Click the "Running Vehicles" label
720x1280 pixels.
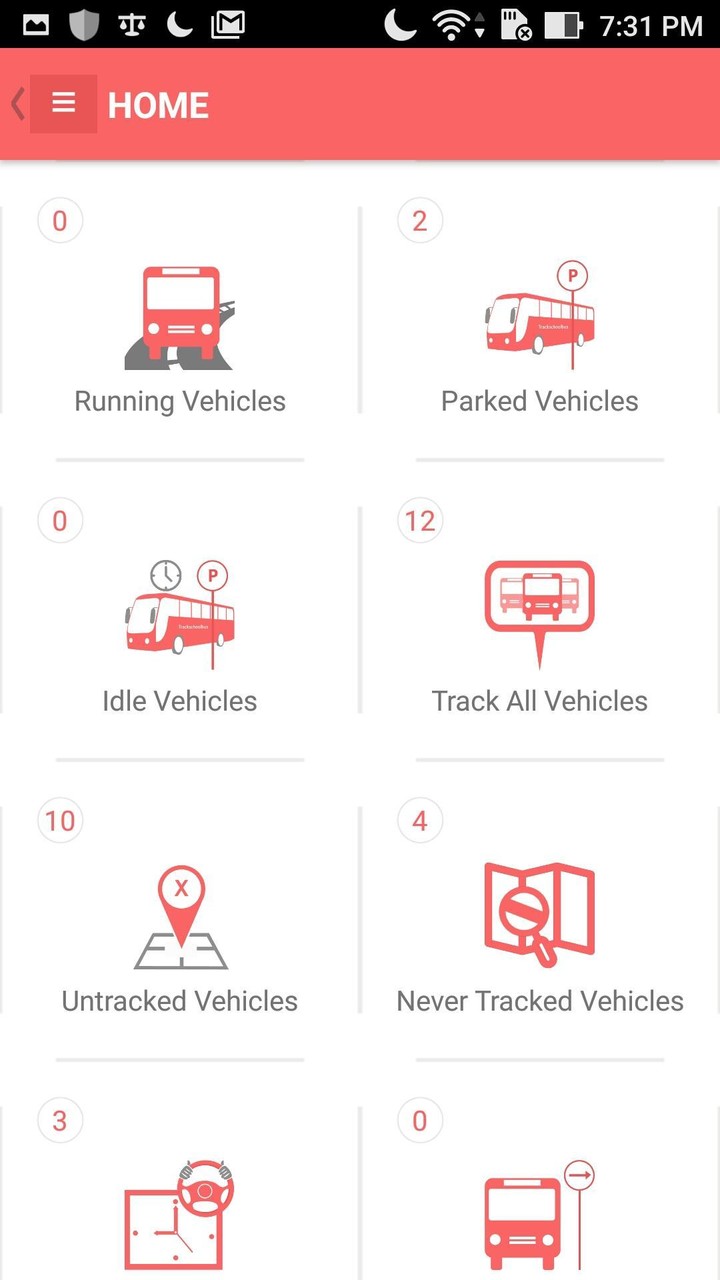click(x=180, y=401)
